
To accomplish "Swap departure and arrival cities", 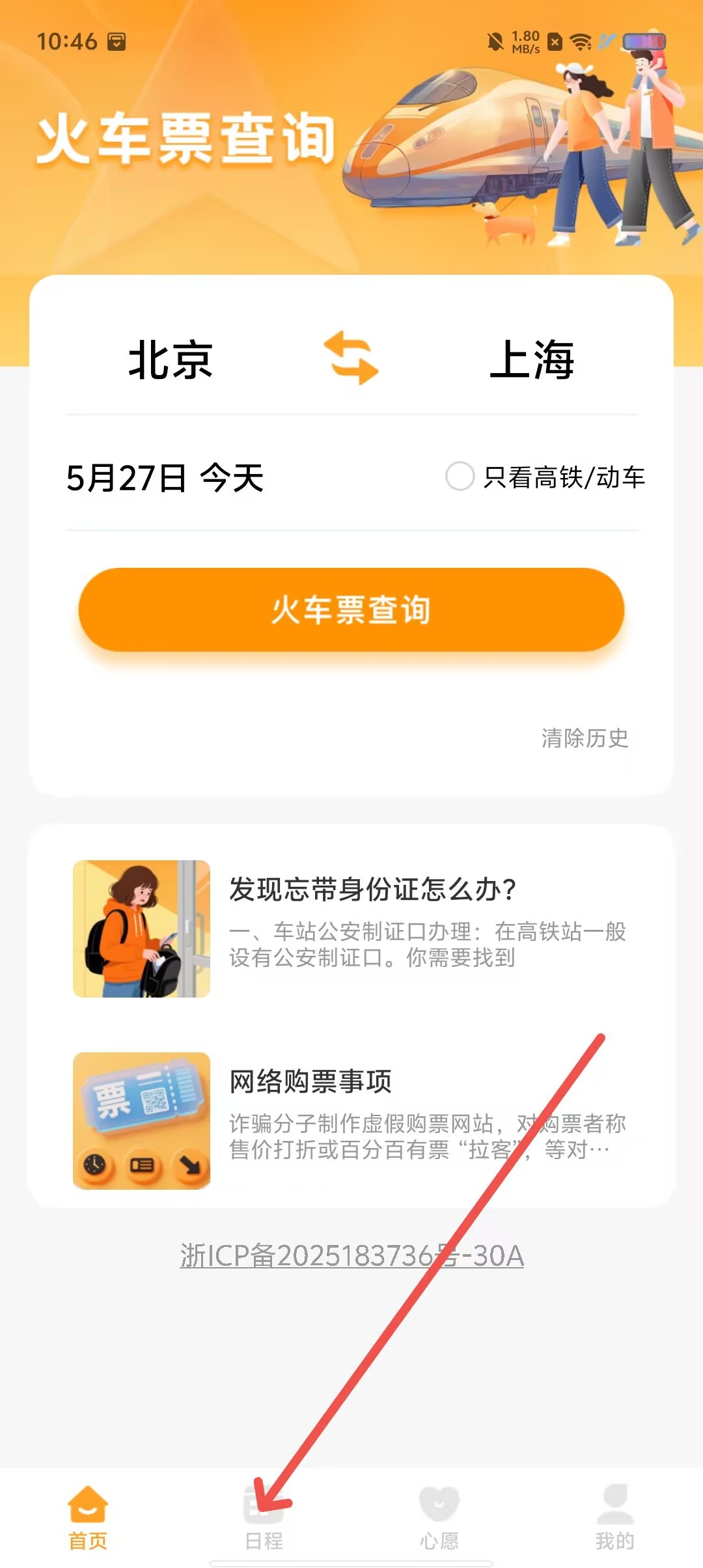I will pyautogui.click(x=351, y=357).
